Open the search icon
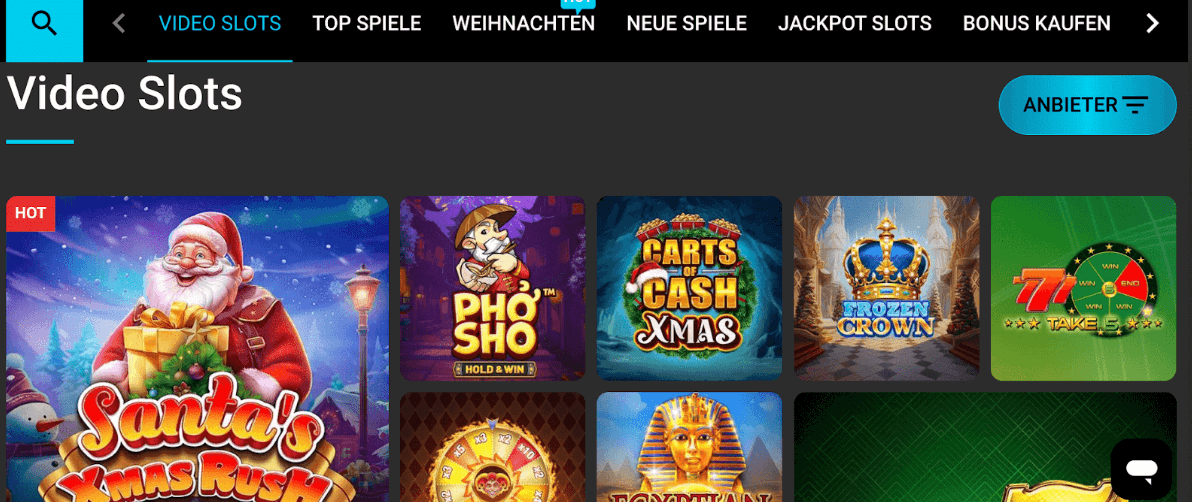Viewport: 1192px width, 502px height. click(x=44, y=23)
